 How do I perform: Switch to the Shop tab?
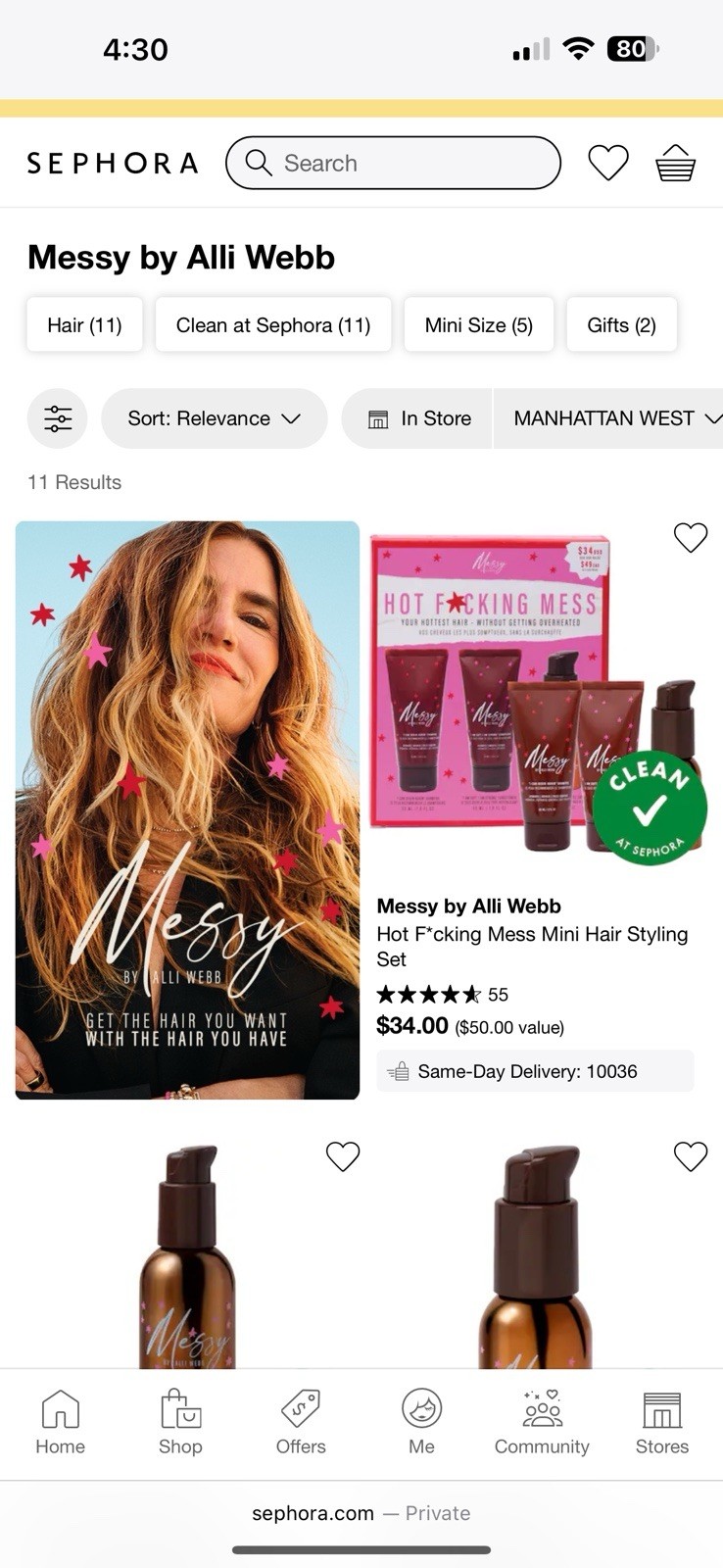180,1422
